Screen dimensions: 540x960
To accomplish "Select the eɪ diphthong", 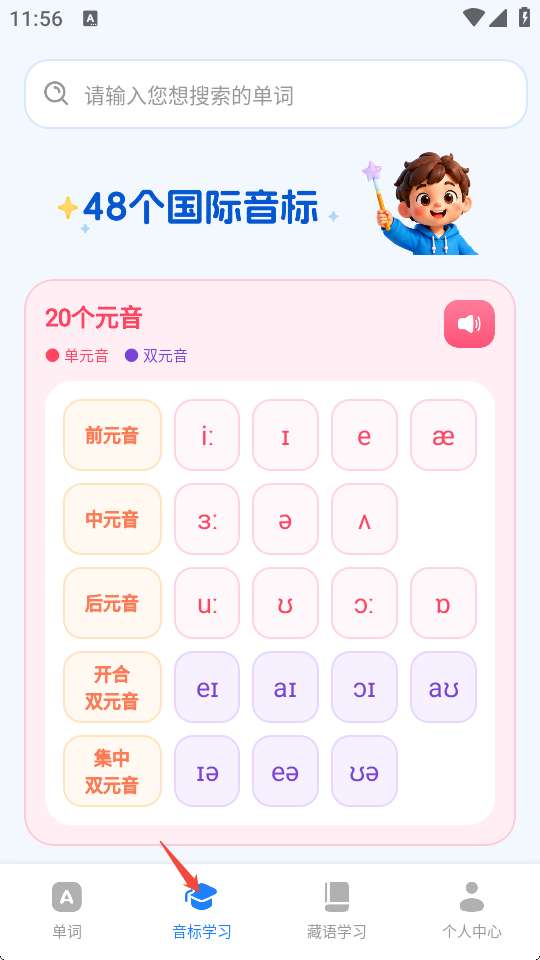I will [x=207, y=687].
